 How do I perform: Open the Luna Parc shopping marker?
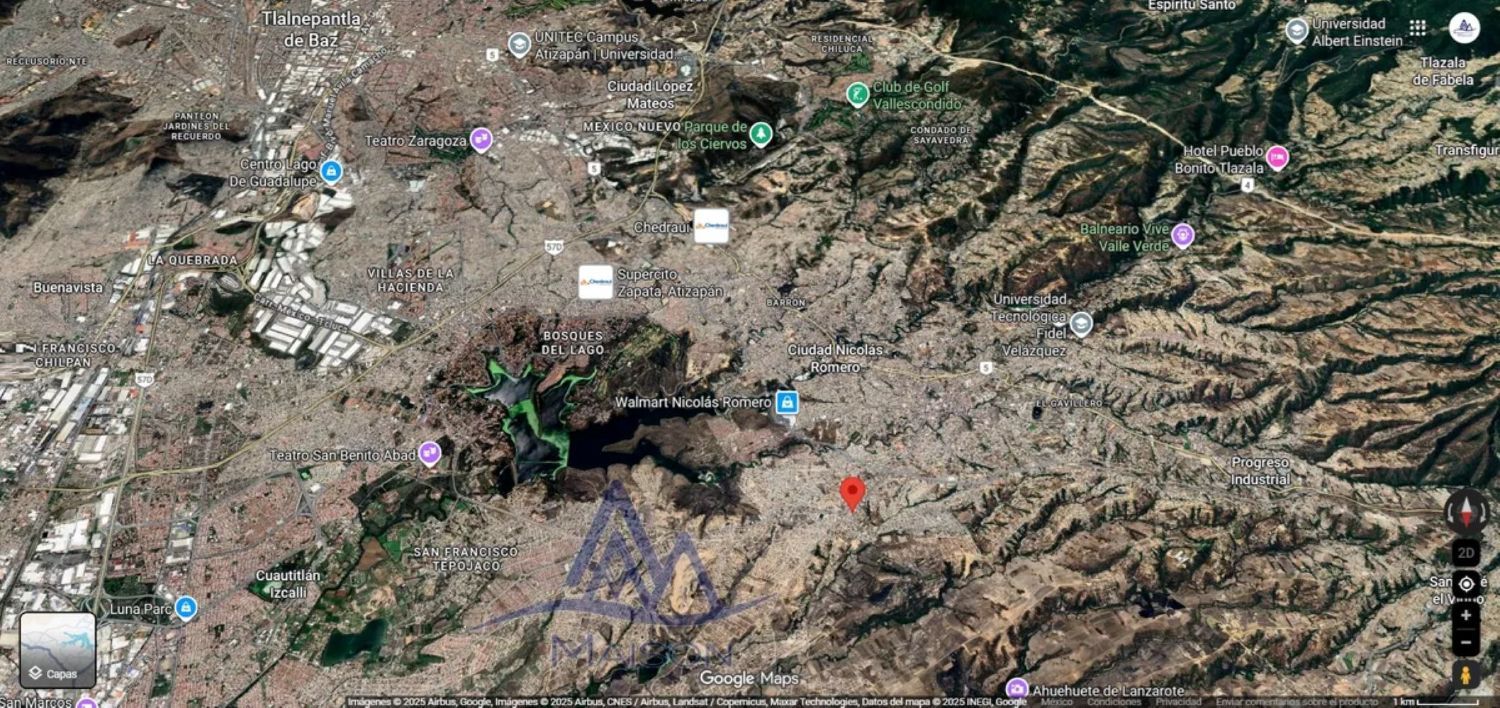pyautogui.click(x=185, y=607)
